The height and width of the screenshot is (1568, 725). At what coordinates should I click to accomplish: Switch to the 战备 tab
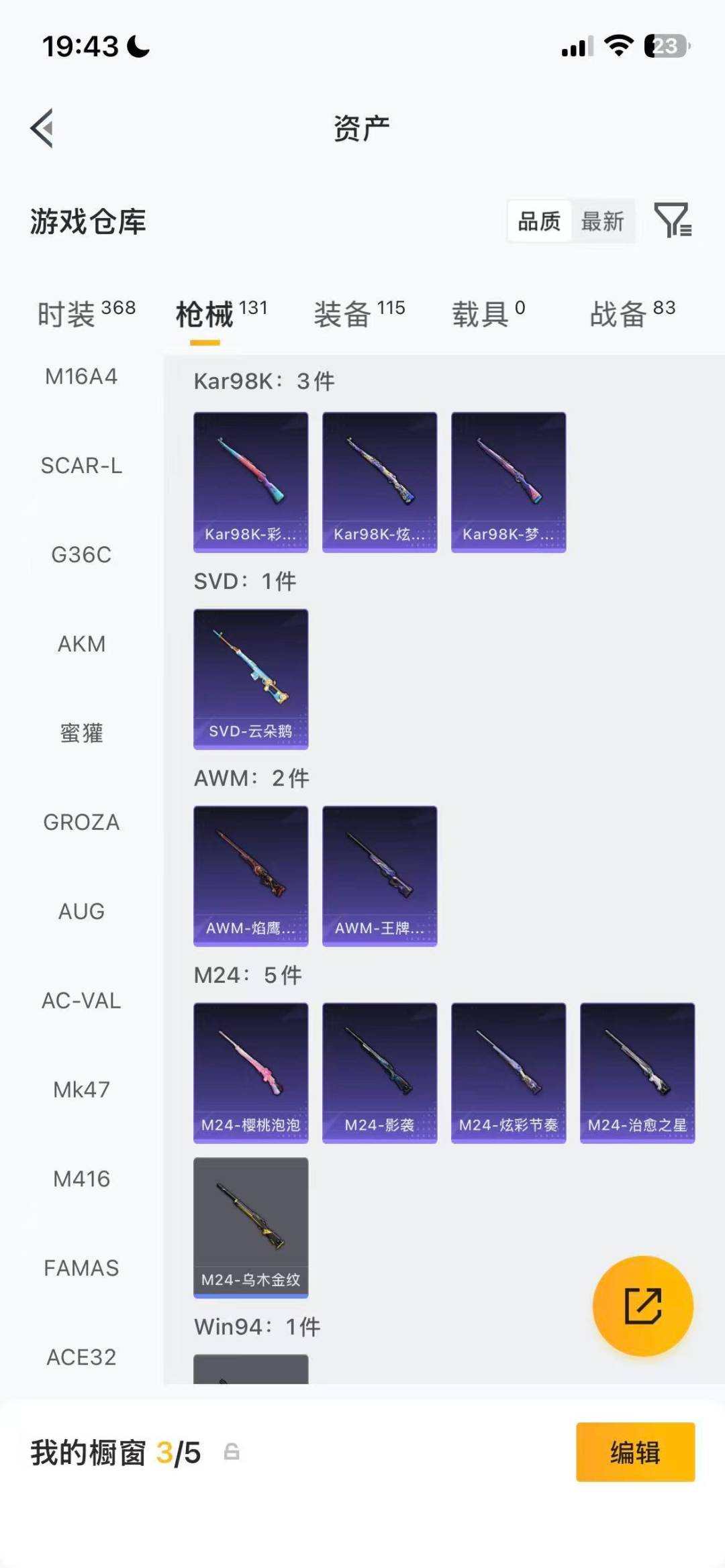click(632, 313)
